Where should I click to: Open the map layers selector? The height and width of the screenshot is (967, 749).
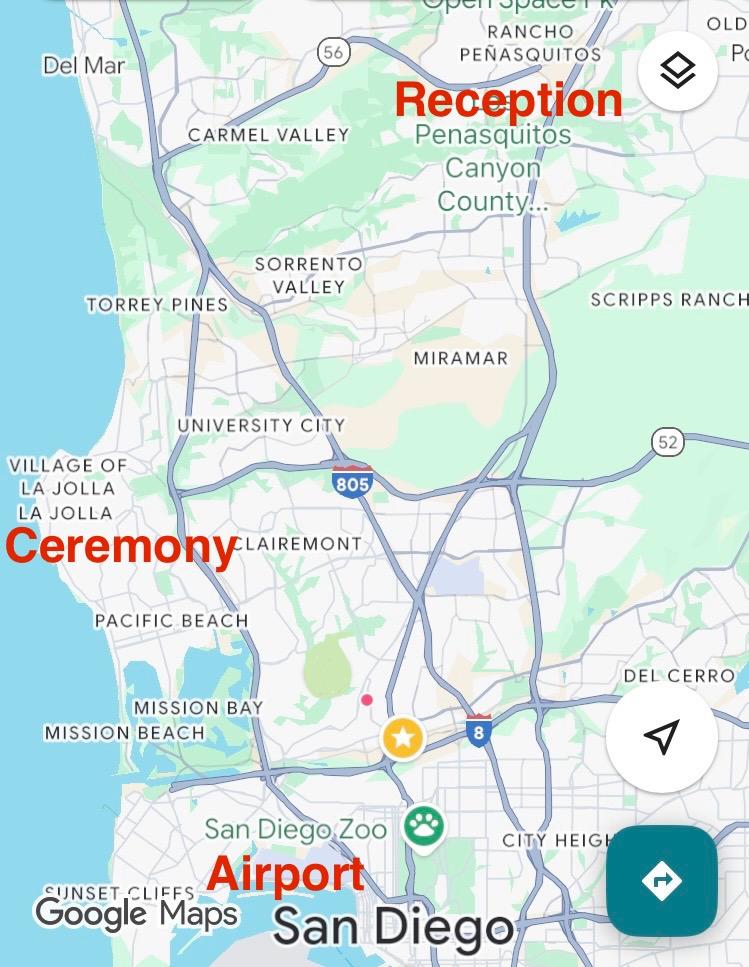coord(678,71)
